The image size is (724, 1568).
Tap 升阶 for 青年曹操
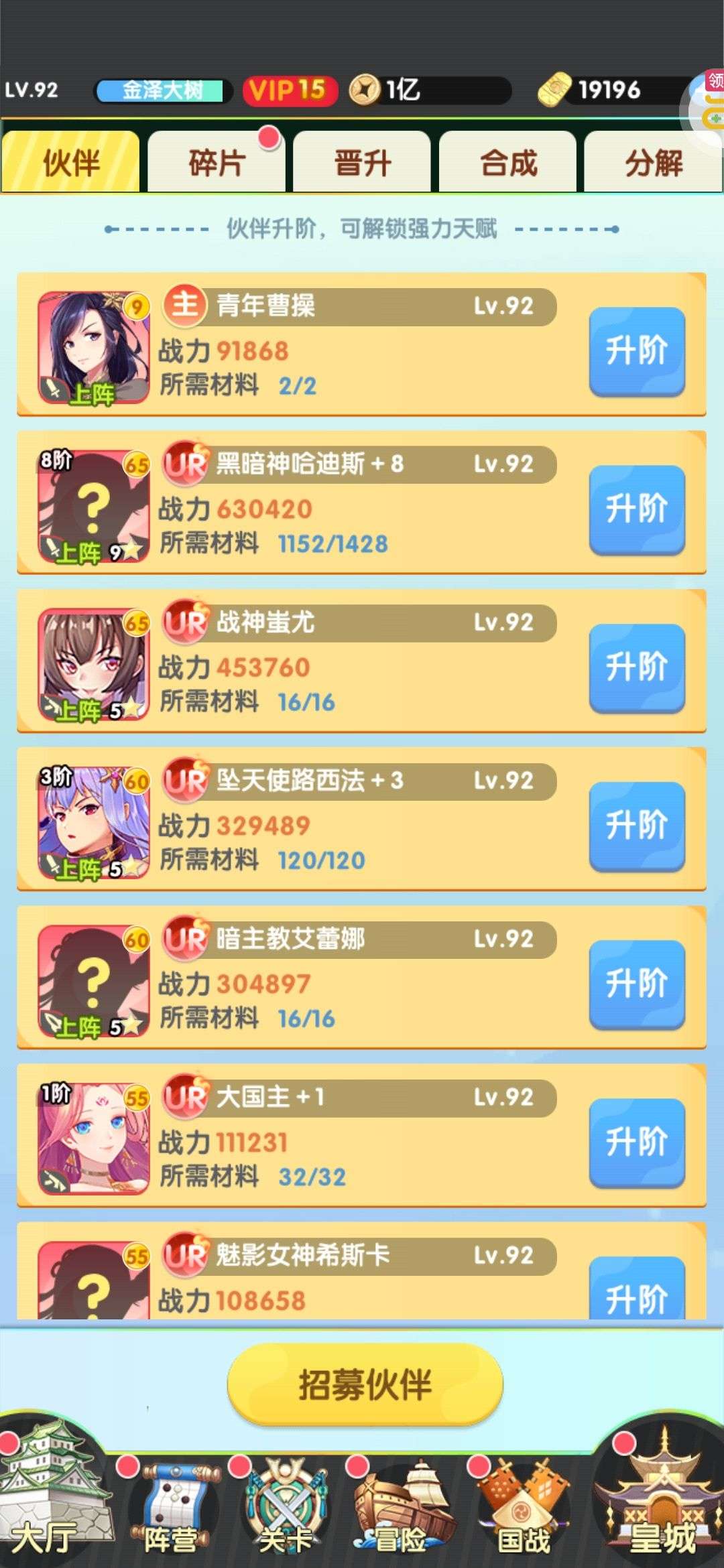(636, 350)
